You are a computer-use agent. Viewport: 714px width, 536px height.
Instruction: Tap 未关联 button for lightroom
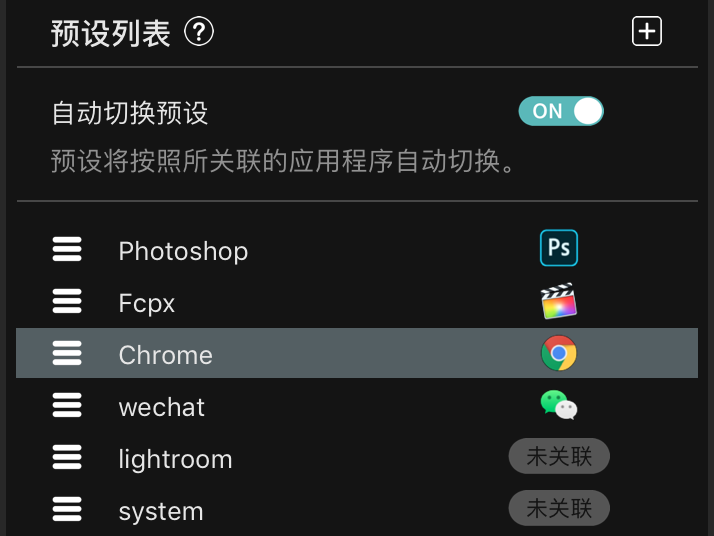tap(559, 457)
